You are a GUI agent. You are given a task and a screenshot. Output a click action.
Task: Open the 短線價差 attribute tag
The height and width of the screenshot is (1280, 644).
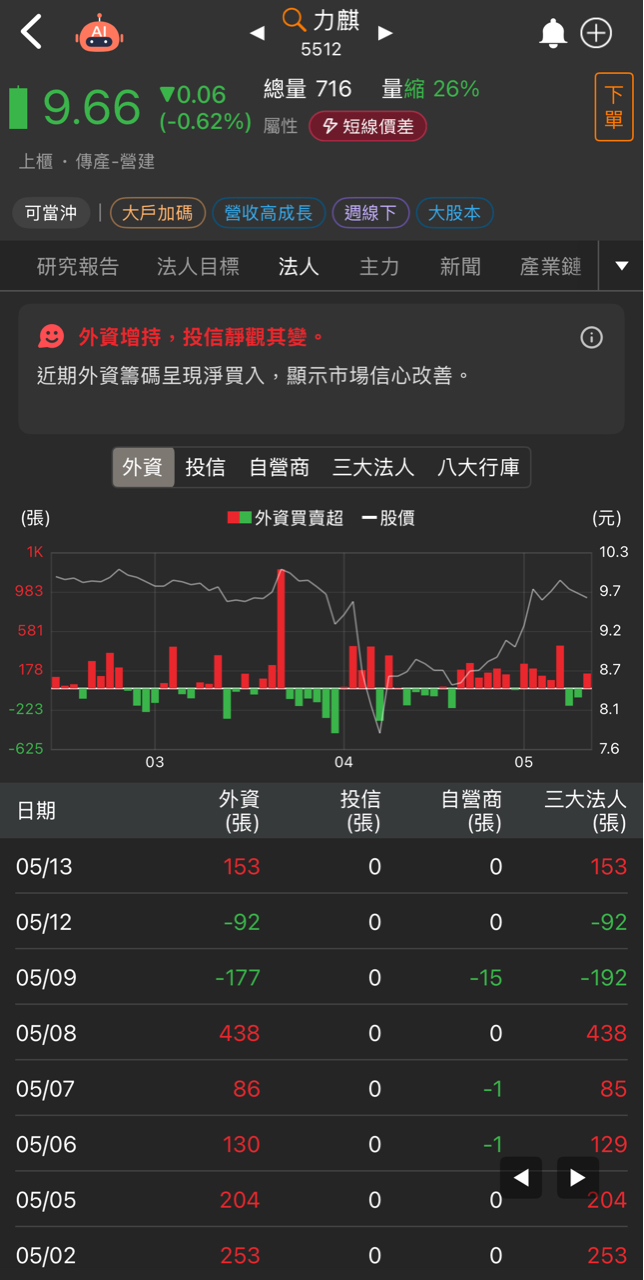point(368,126)
